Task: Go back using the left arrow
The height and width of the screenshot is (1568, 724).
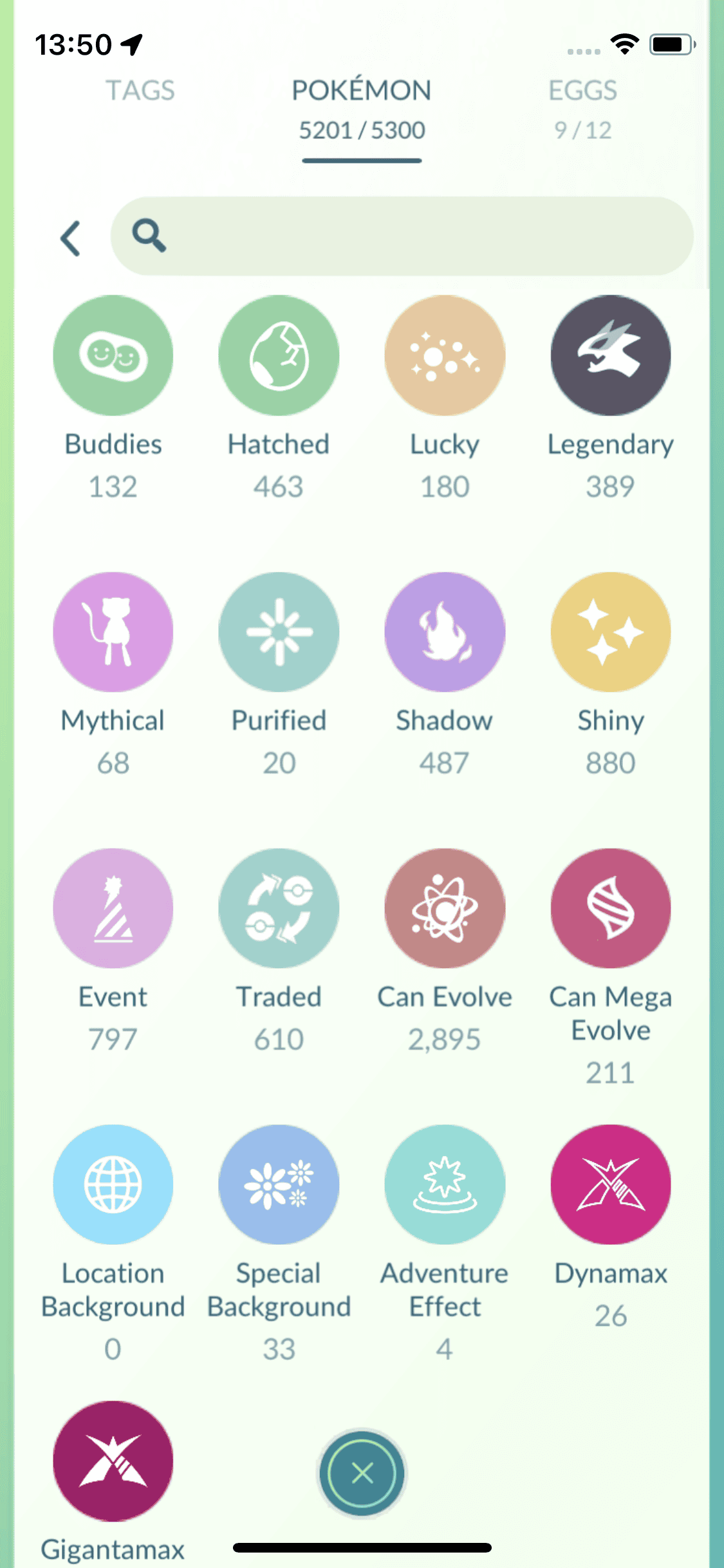Action: (x=70, y=238)
